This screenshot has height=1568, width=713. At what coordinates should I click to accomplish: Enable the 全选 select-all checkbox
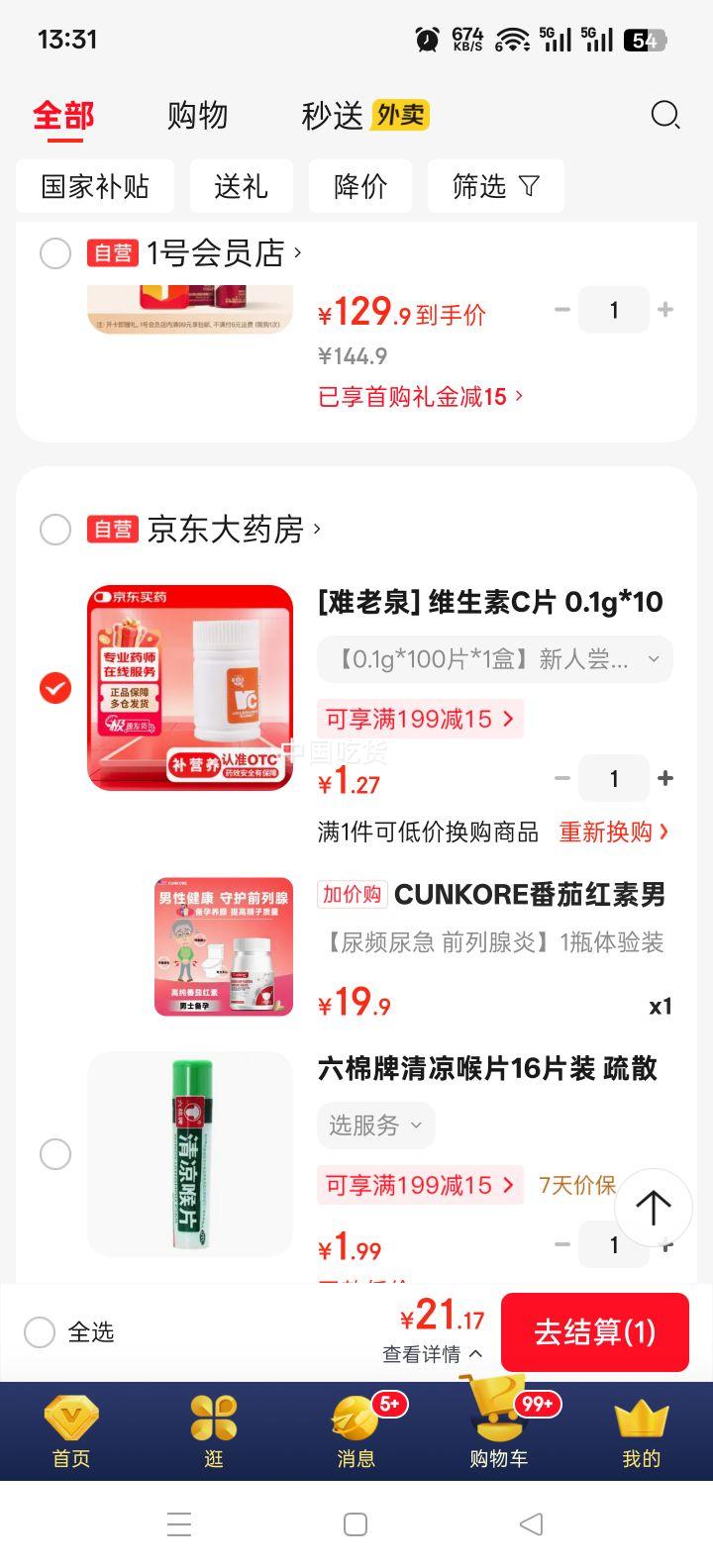point(40,1332)
